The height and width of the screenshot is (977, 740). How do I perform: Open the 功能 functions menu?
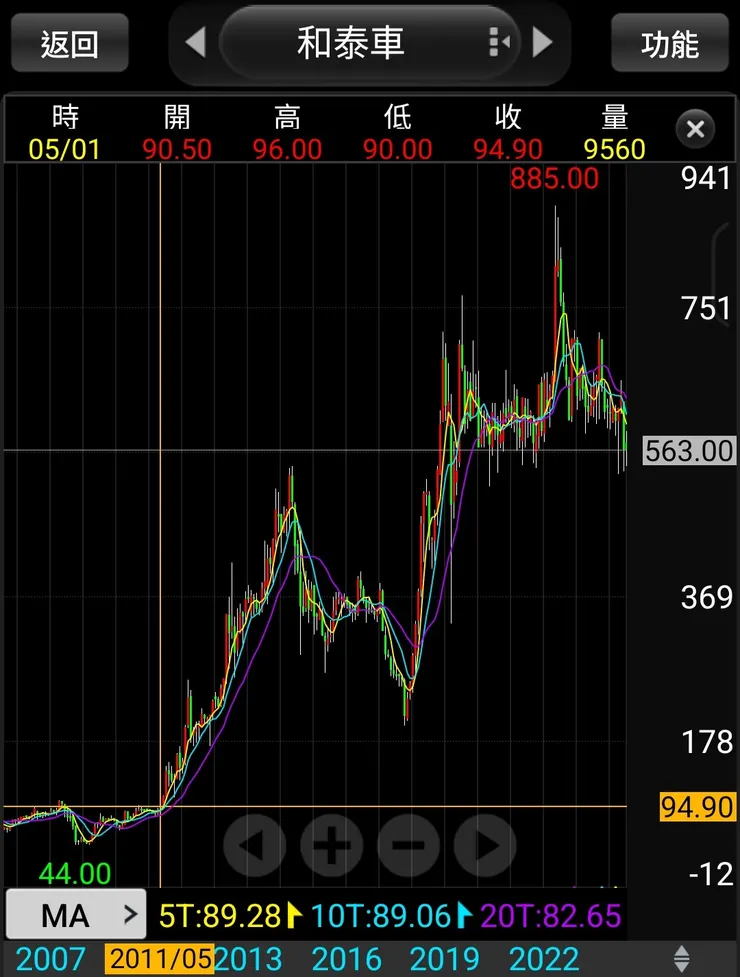(670, 43)
